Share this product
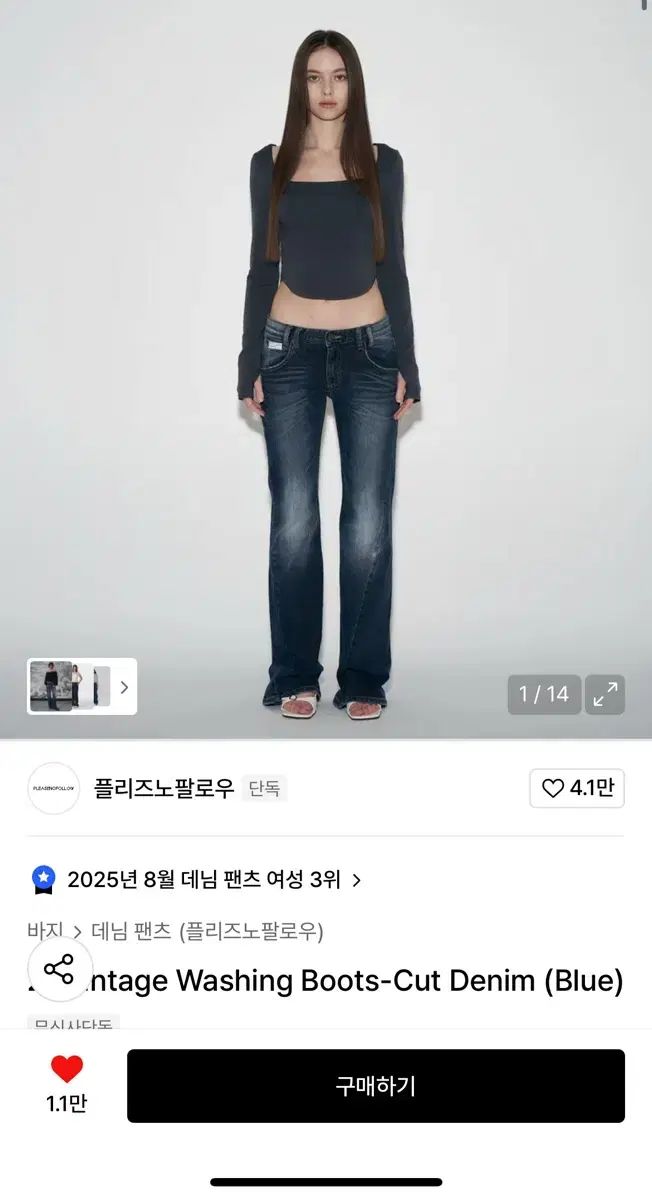Image resolution: width=652 pixels, height=1200 pixels. point(59,969)
